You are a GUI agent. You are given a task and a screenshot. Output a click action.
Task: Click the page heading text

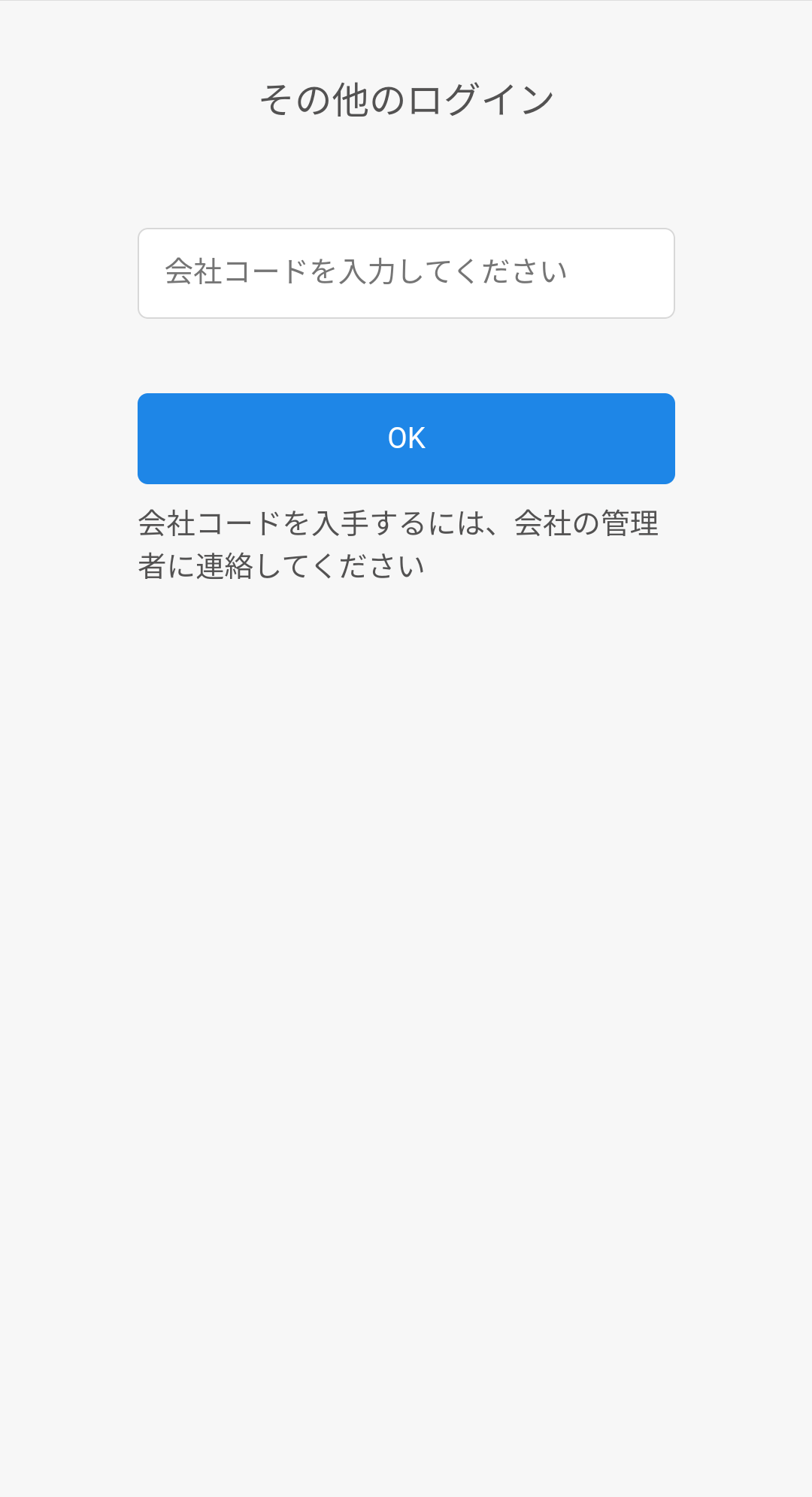click(x=406, y=96)
